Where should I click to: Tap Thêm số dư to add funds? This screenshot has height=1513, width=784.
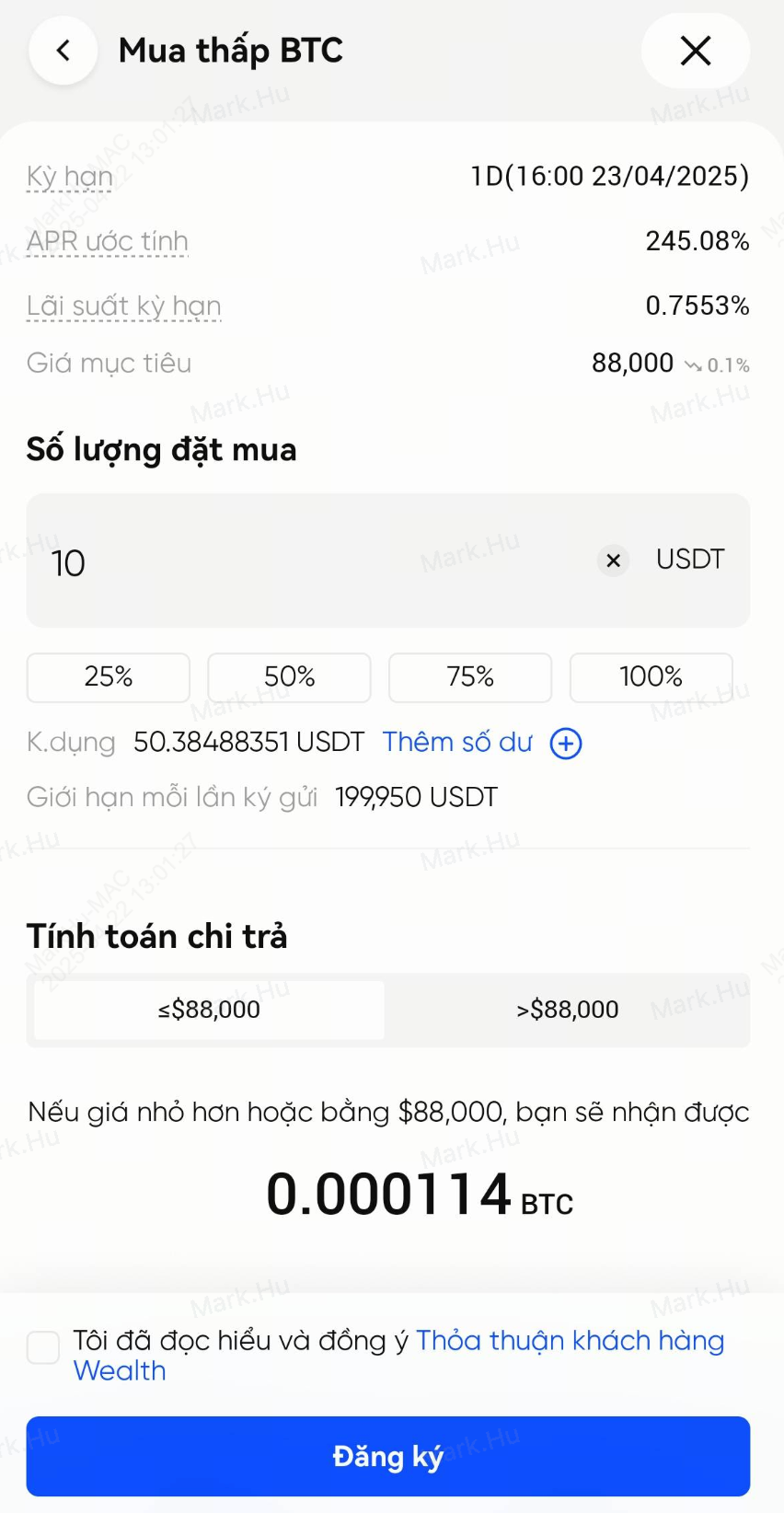click(x=481, y=743)
